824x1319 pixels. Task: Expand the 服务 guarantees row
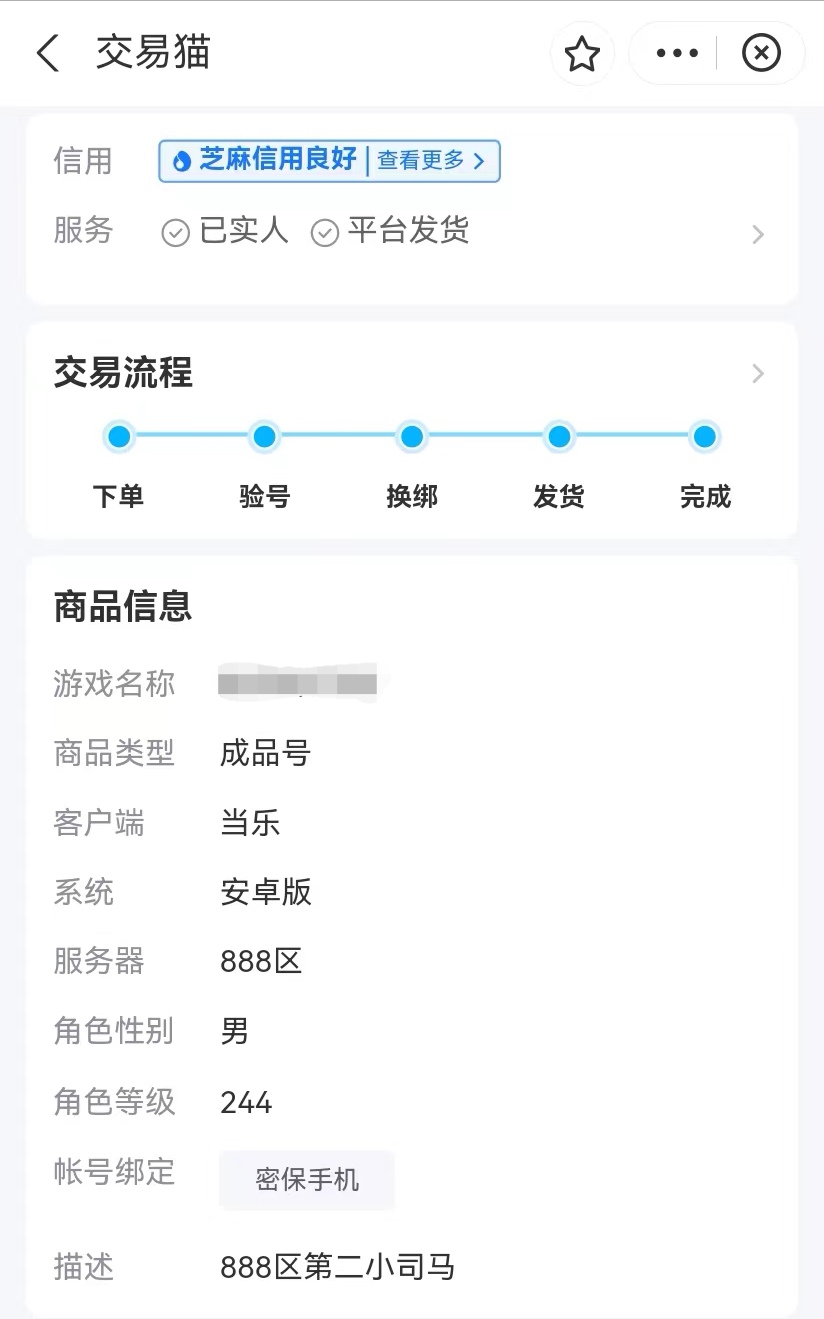757,234
